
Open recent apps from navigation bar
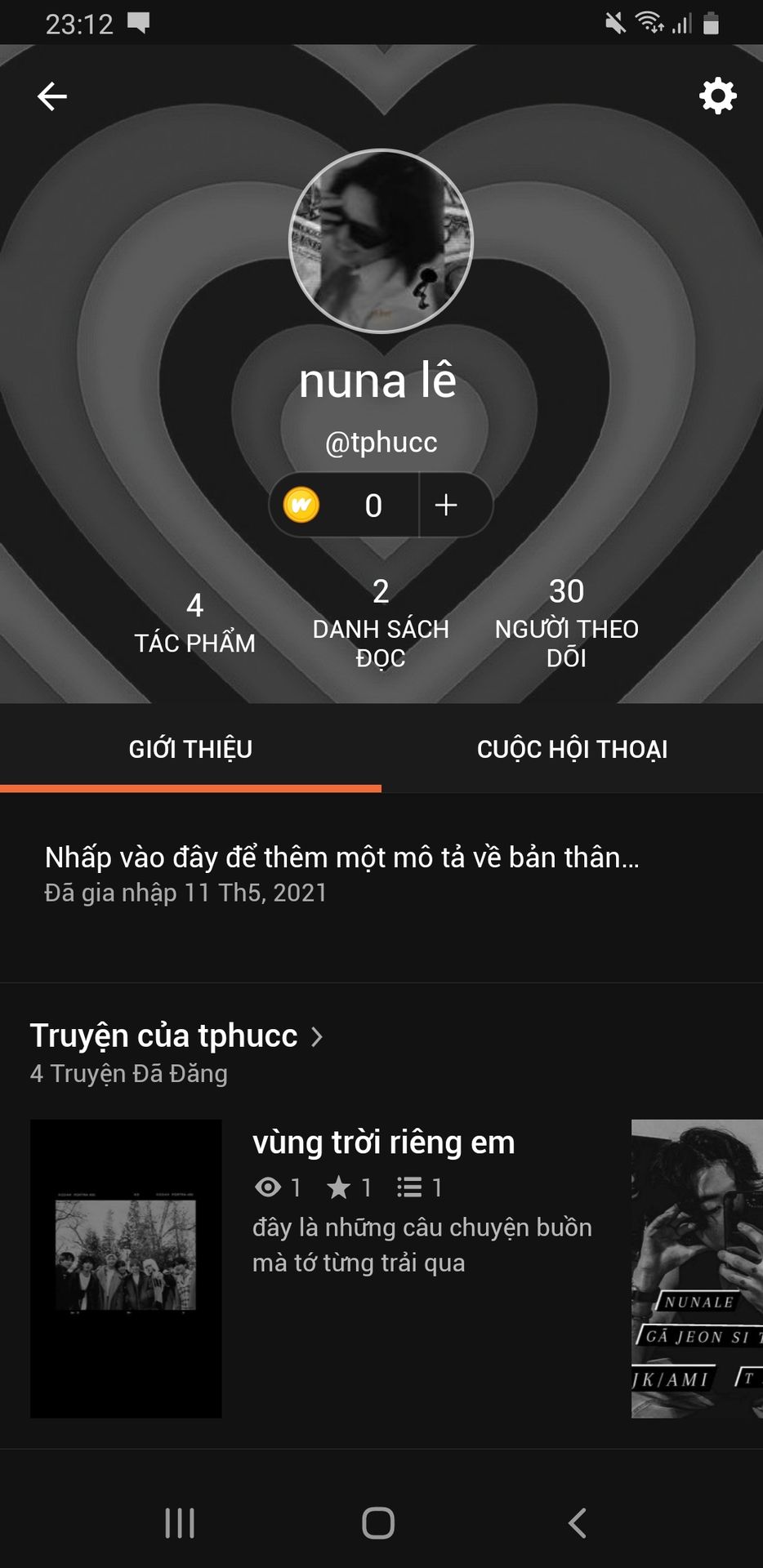point(180,1523)
